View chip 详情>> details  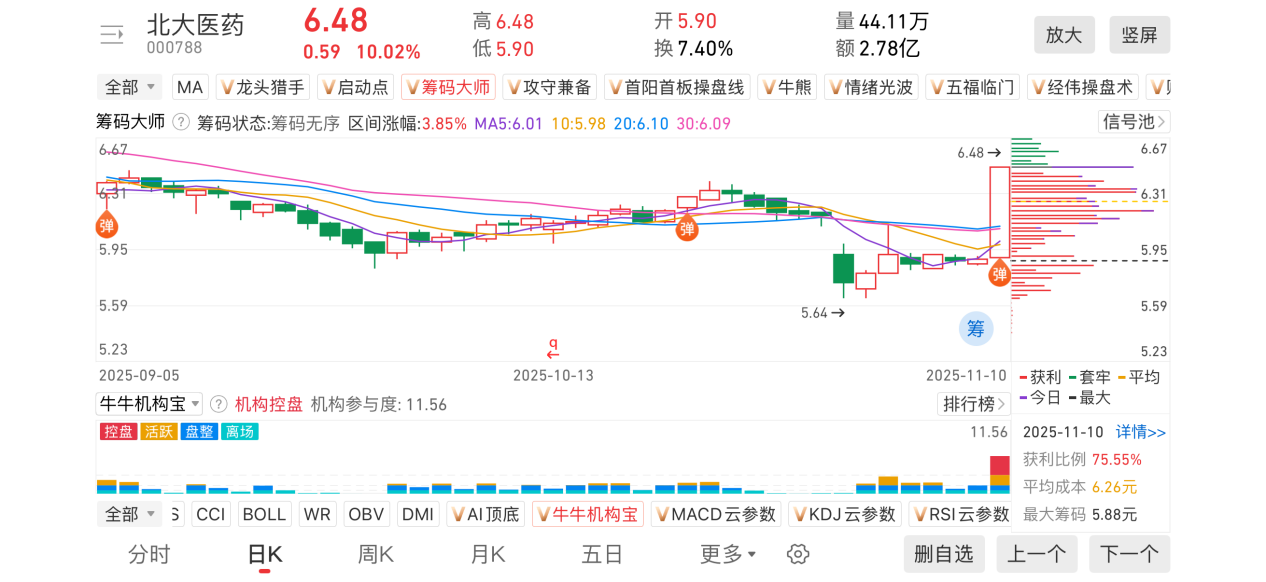point(1141,432)
